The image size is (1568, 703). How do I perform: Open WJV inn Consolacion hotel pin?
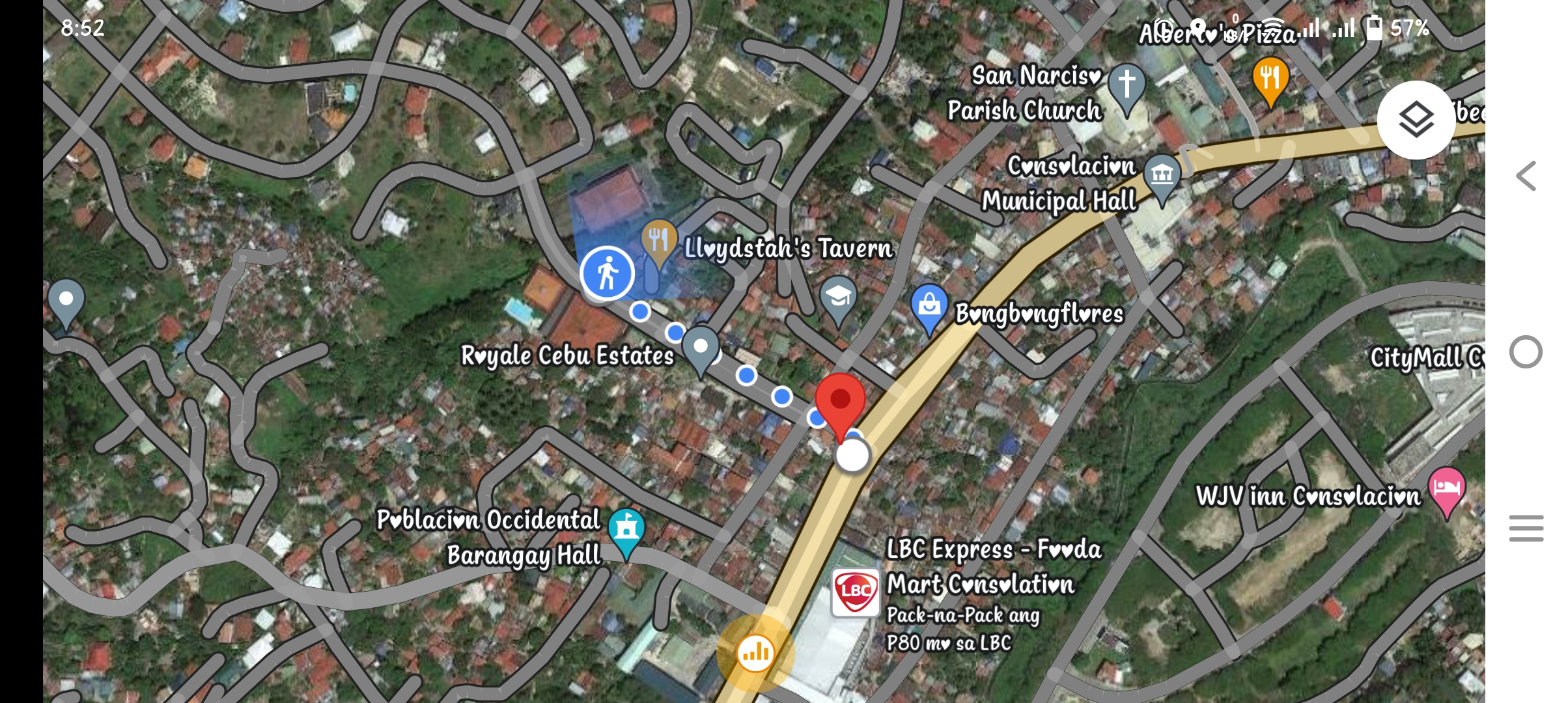click(1446, 488)
